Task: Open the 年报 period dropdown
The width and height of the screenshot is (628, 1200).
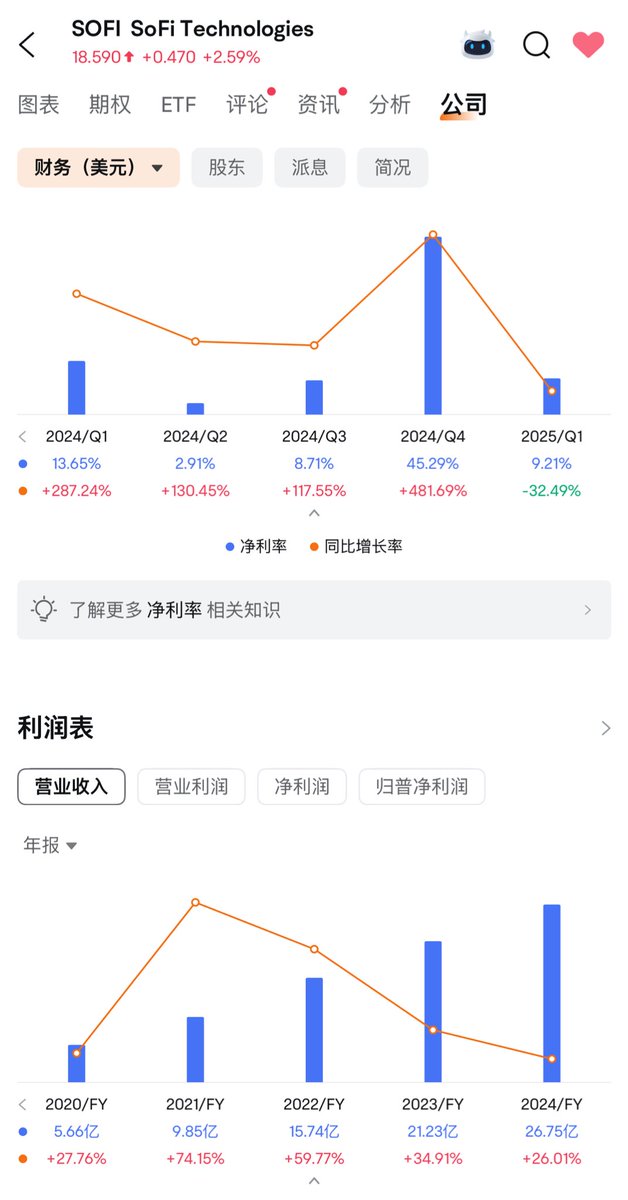Action: coord(50,845)
